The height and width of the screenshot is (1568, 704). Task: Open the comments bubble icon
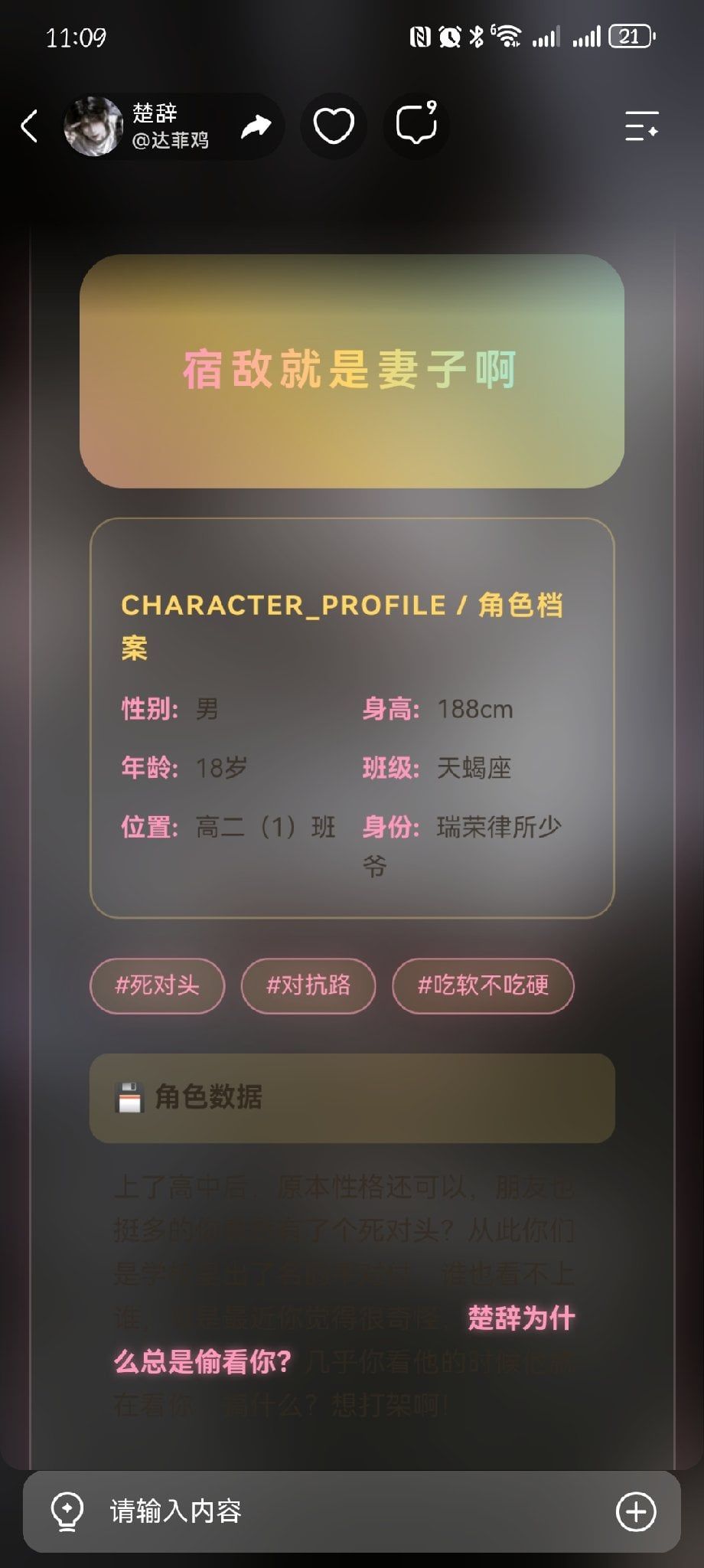pyautogui.click(x=417, y=123)
